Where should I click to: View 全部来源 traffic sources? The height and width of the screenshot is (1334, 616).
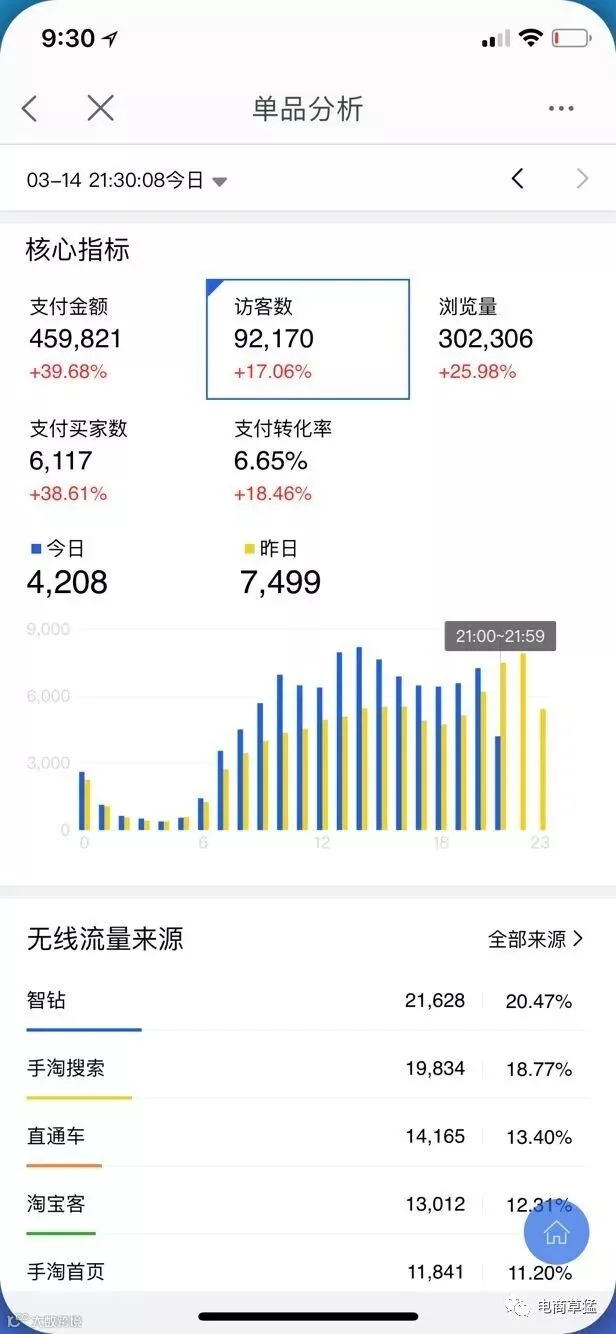pyautogui.click(x=536, y=939)
